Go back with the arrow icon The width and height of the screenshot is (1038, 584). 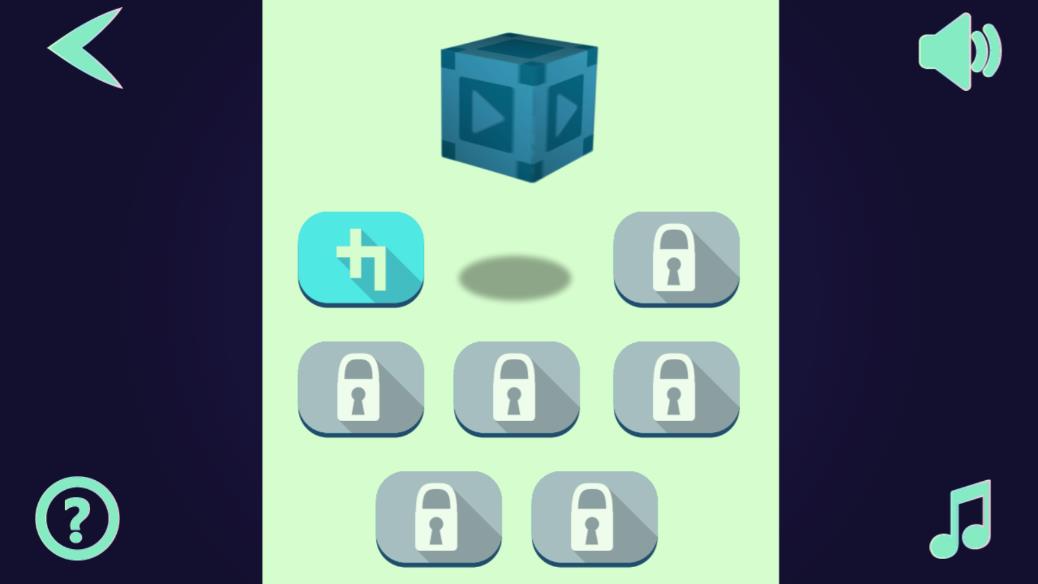tap(84, 48)
